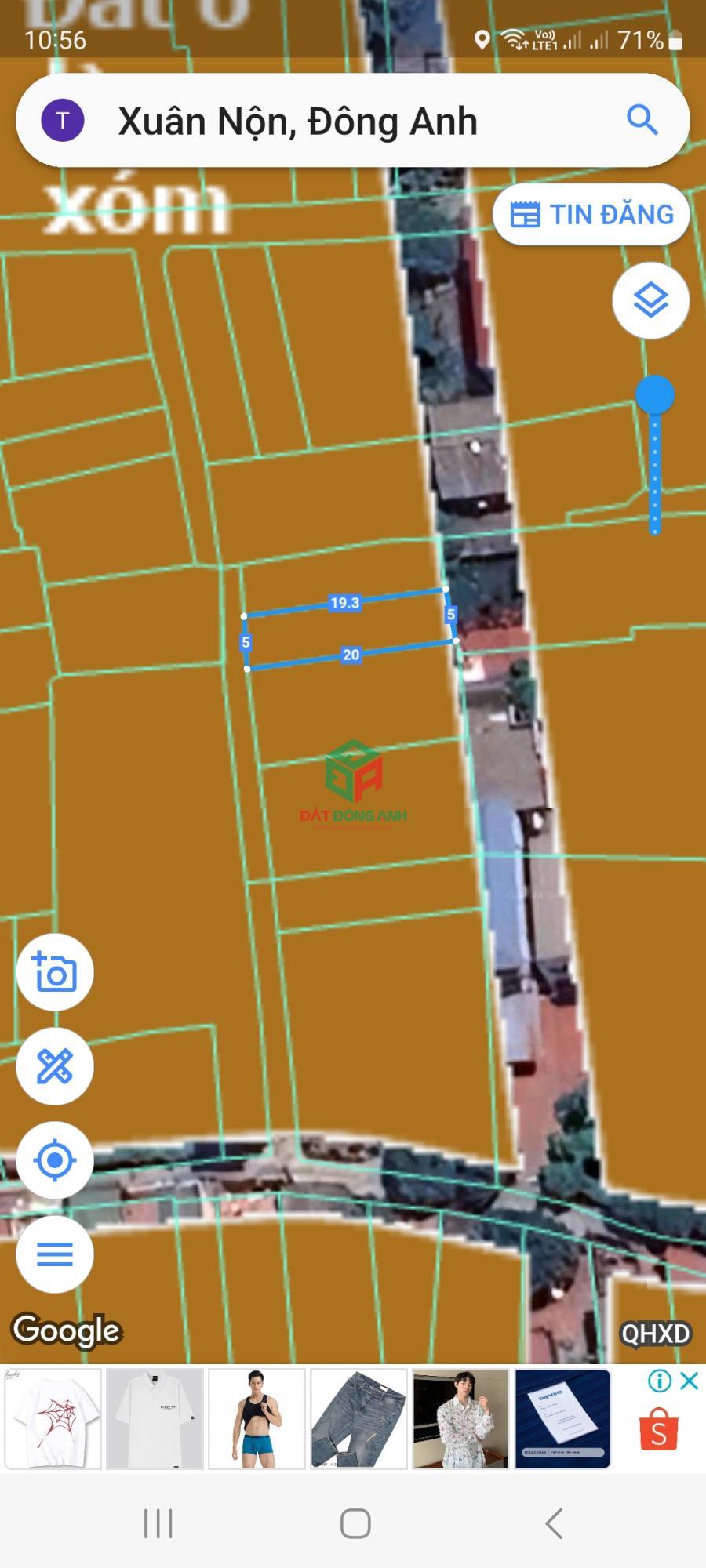Open the Shopee bag icon

tap(658, 1430)
